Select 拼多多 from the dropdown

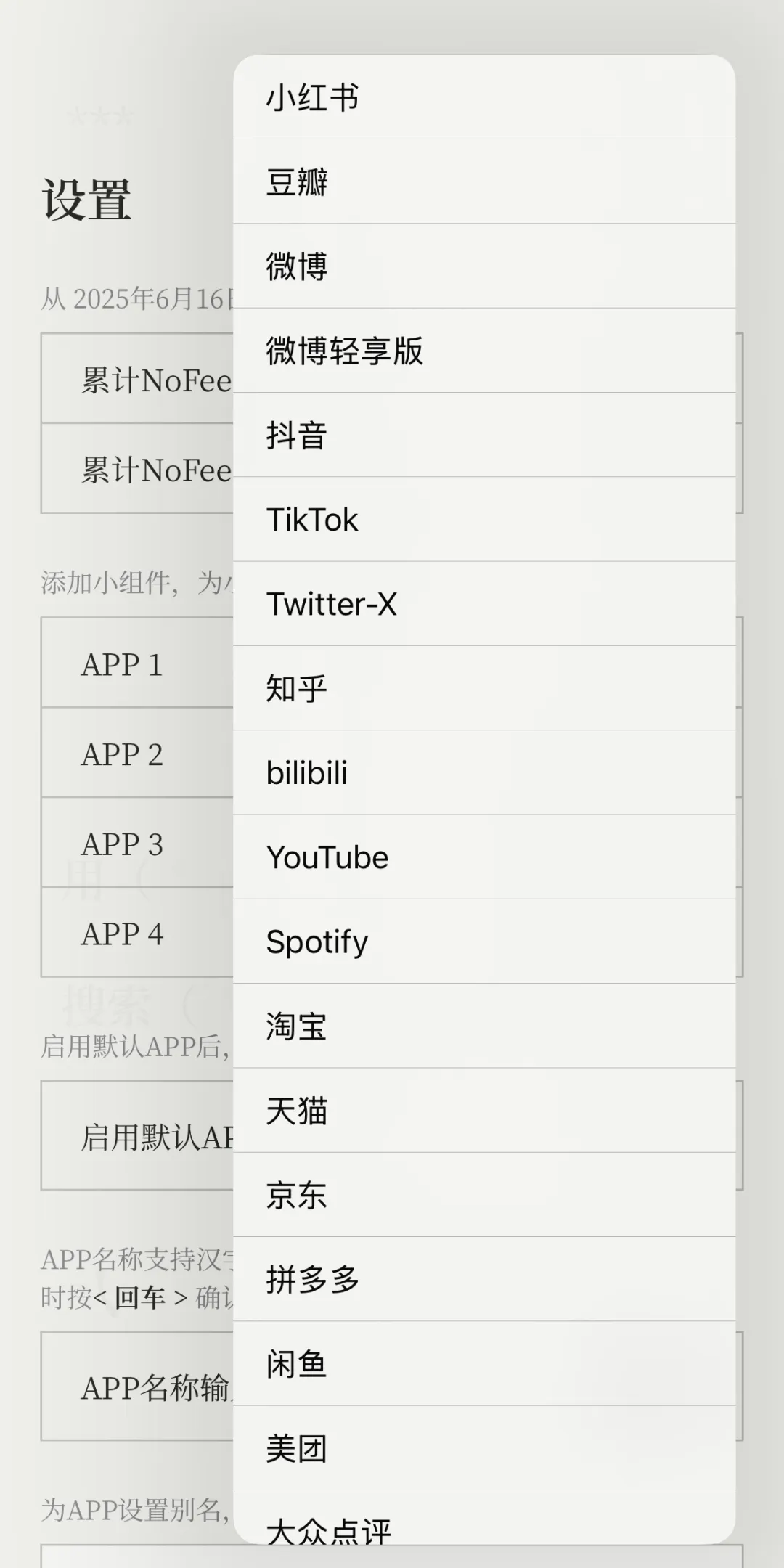(x=483, y=1279)
